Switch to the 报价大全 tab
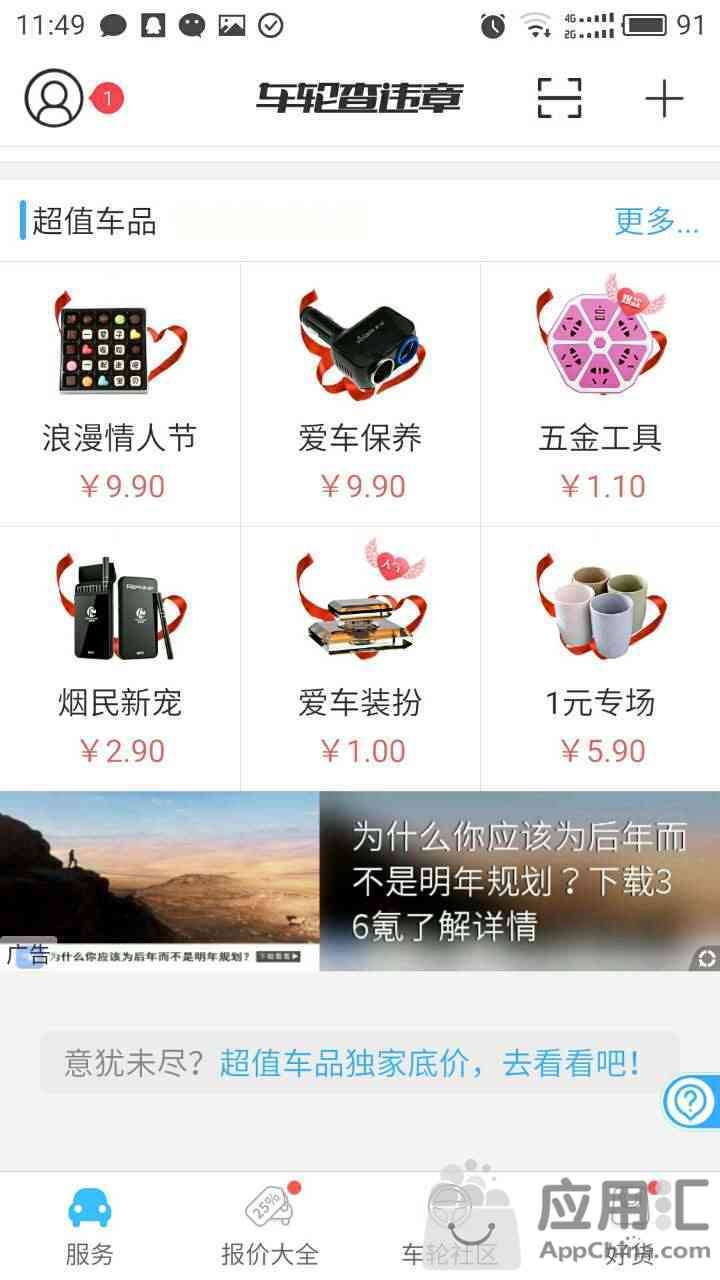The height and width of the screenshot is (1280, 720). pyautogui.click(x=270, y=1226)
